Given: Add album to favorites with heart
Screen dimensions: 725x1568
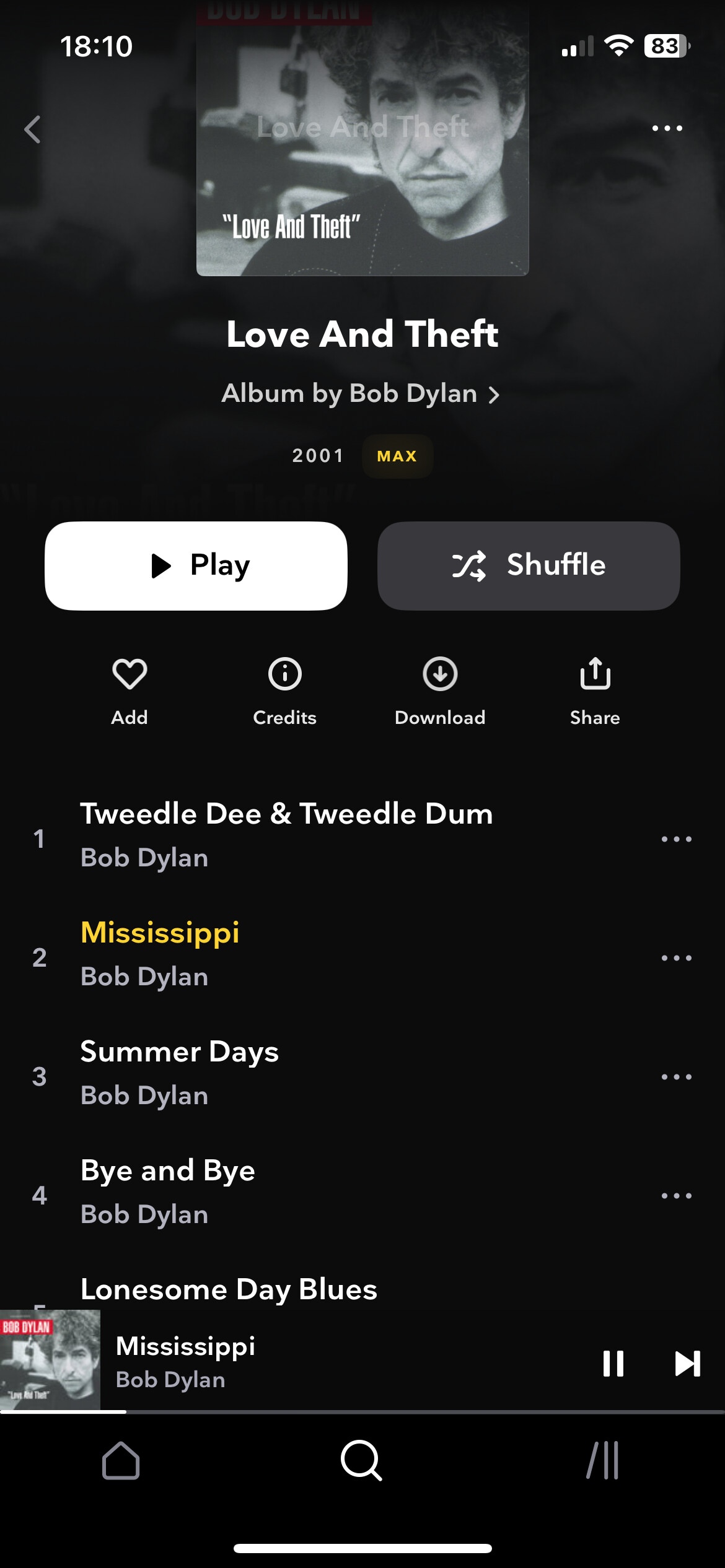Looking at the screenshot, I should (x=130, y=690).
